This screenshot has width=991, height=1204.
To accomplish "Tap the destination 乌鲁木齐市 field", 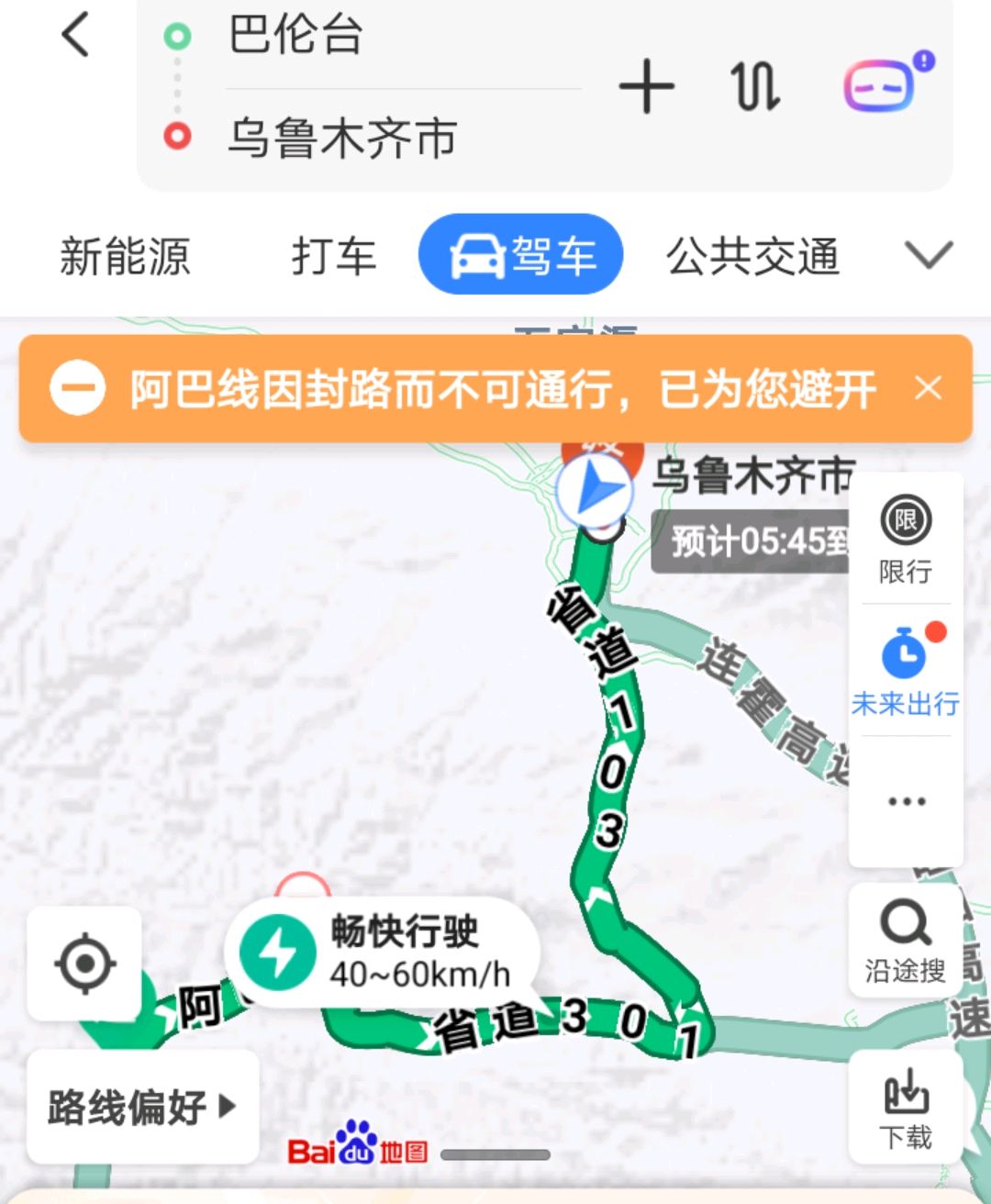I will (x=341, y=139).
